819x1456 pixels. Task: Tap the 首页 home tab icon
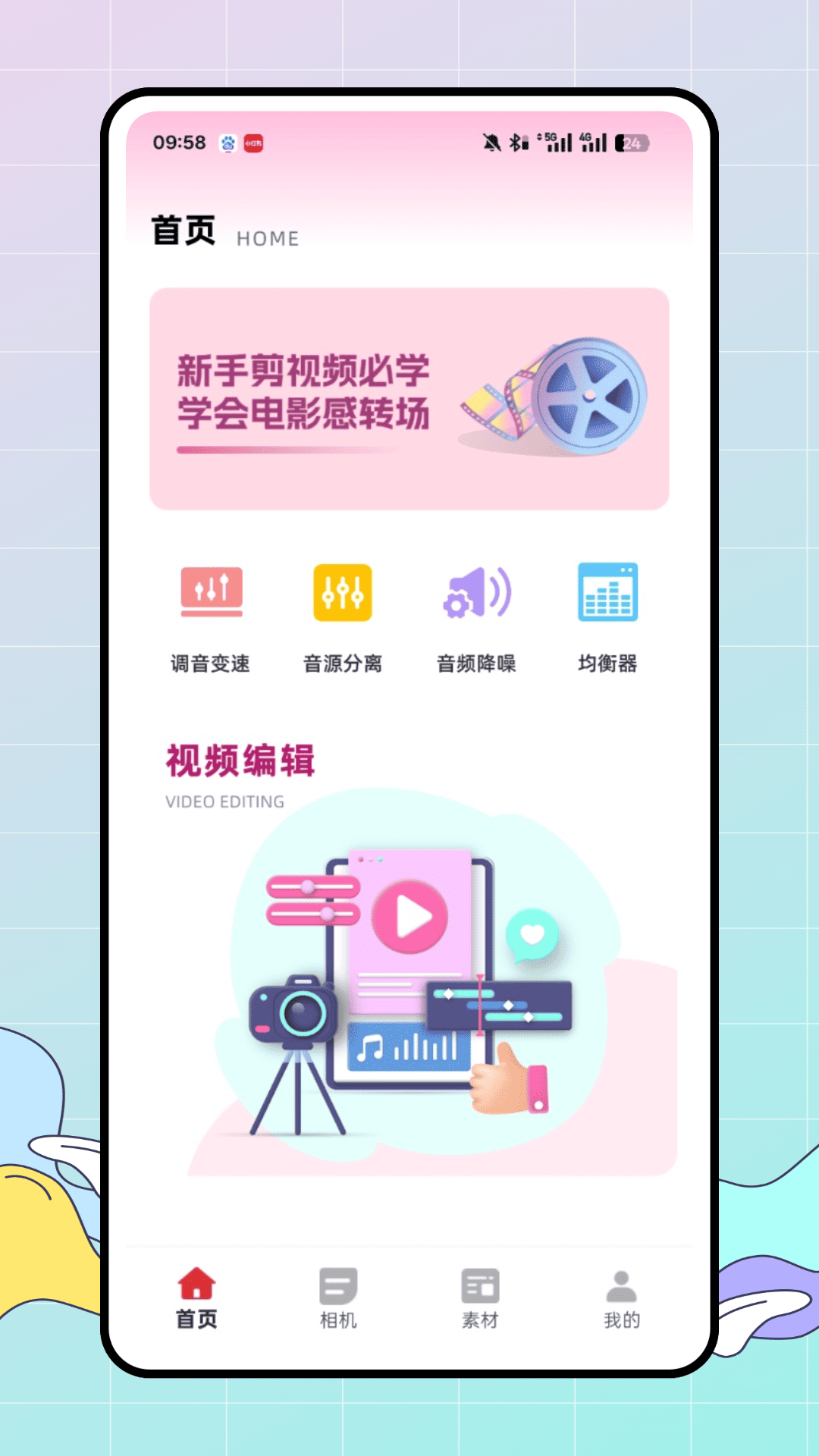pos(196,1284)
